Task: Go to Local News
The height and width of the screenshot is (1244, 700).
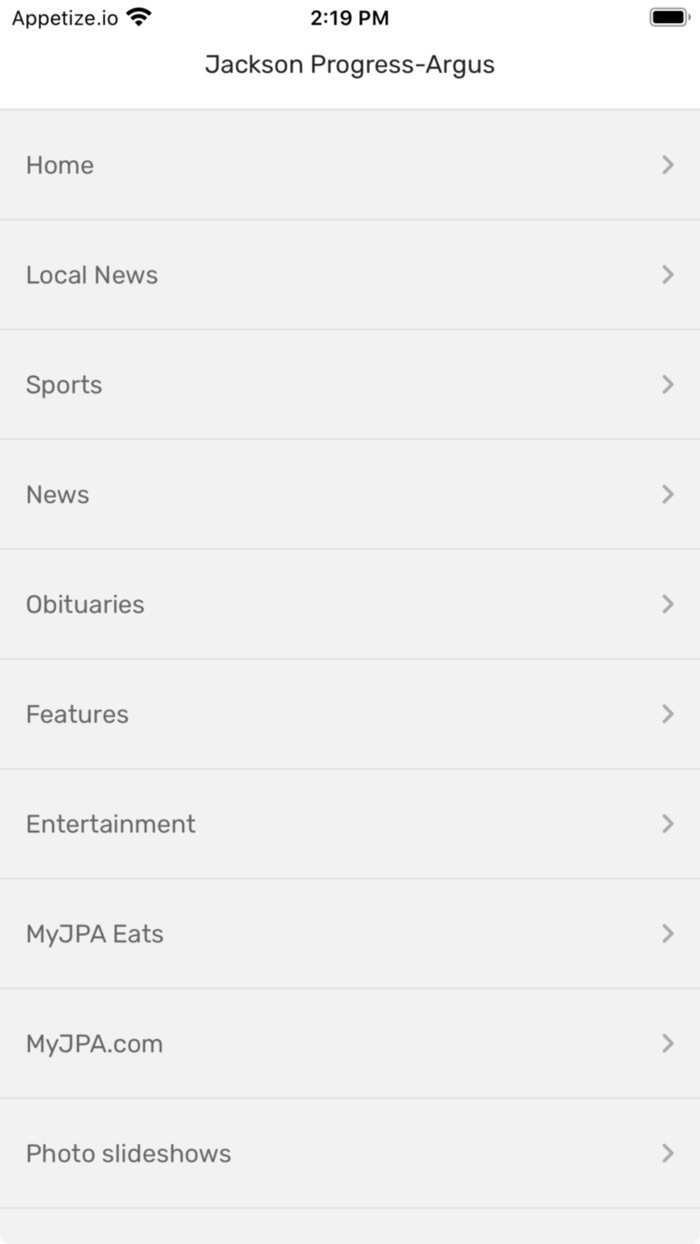Action: coord(350,275)
